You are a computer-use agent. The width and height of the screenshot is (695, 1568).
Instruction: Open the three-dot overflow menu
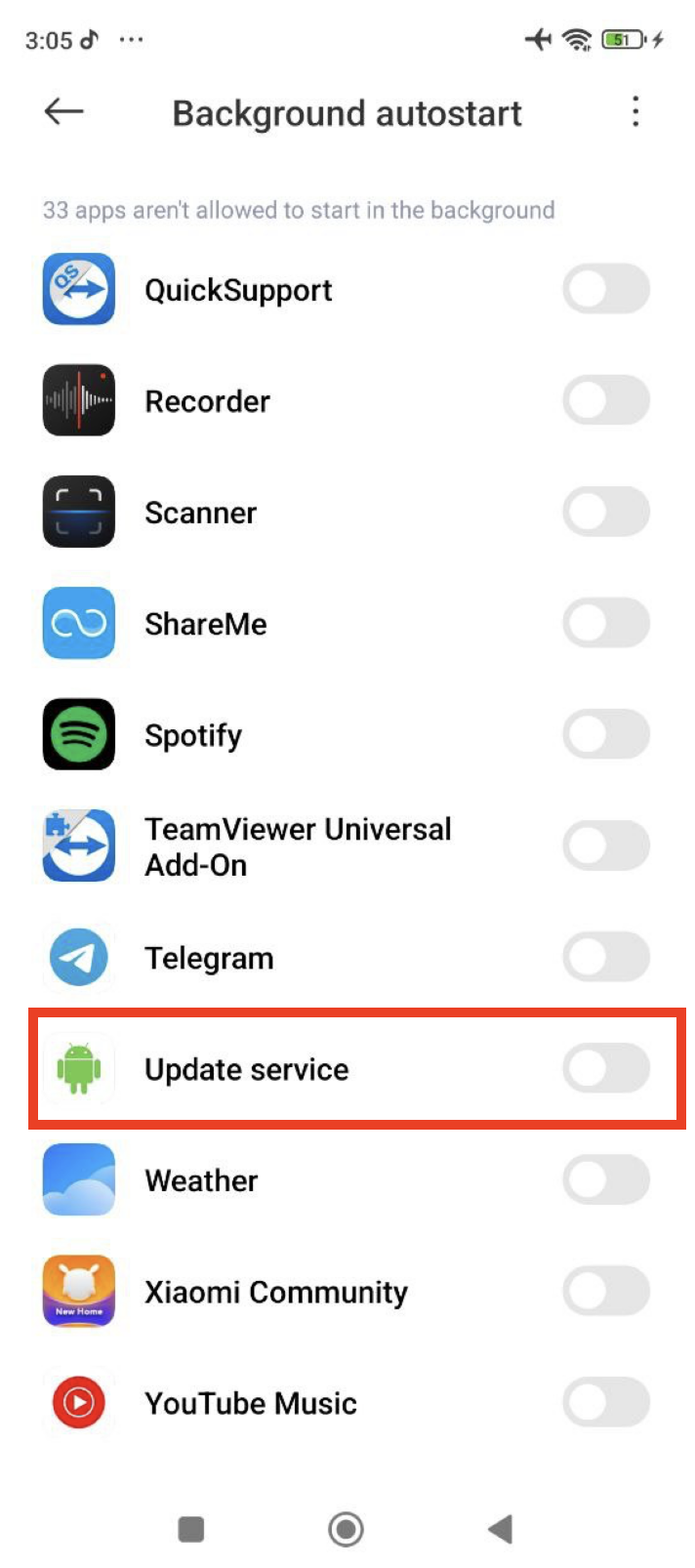(635, 112)
